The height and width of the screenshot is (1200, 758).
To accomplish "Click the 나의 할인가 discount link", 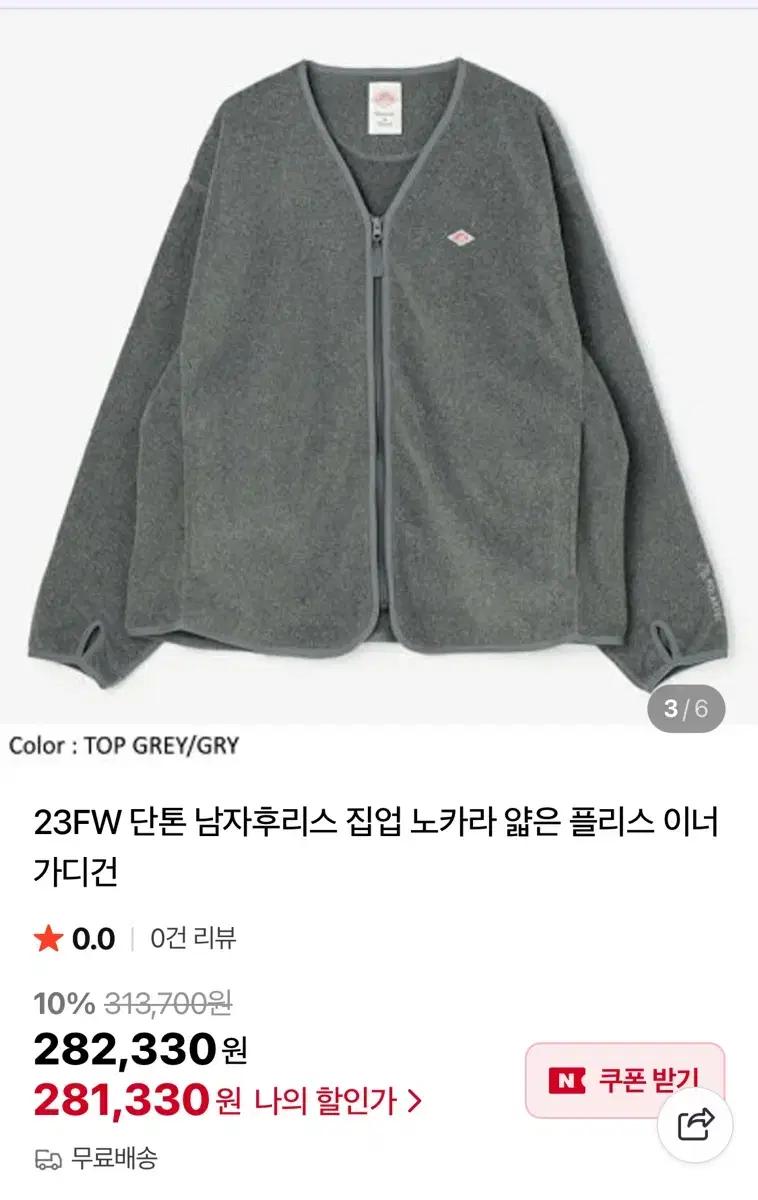I will 330,1100.
